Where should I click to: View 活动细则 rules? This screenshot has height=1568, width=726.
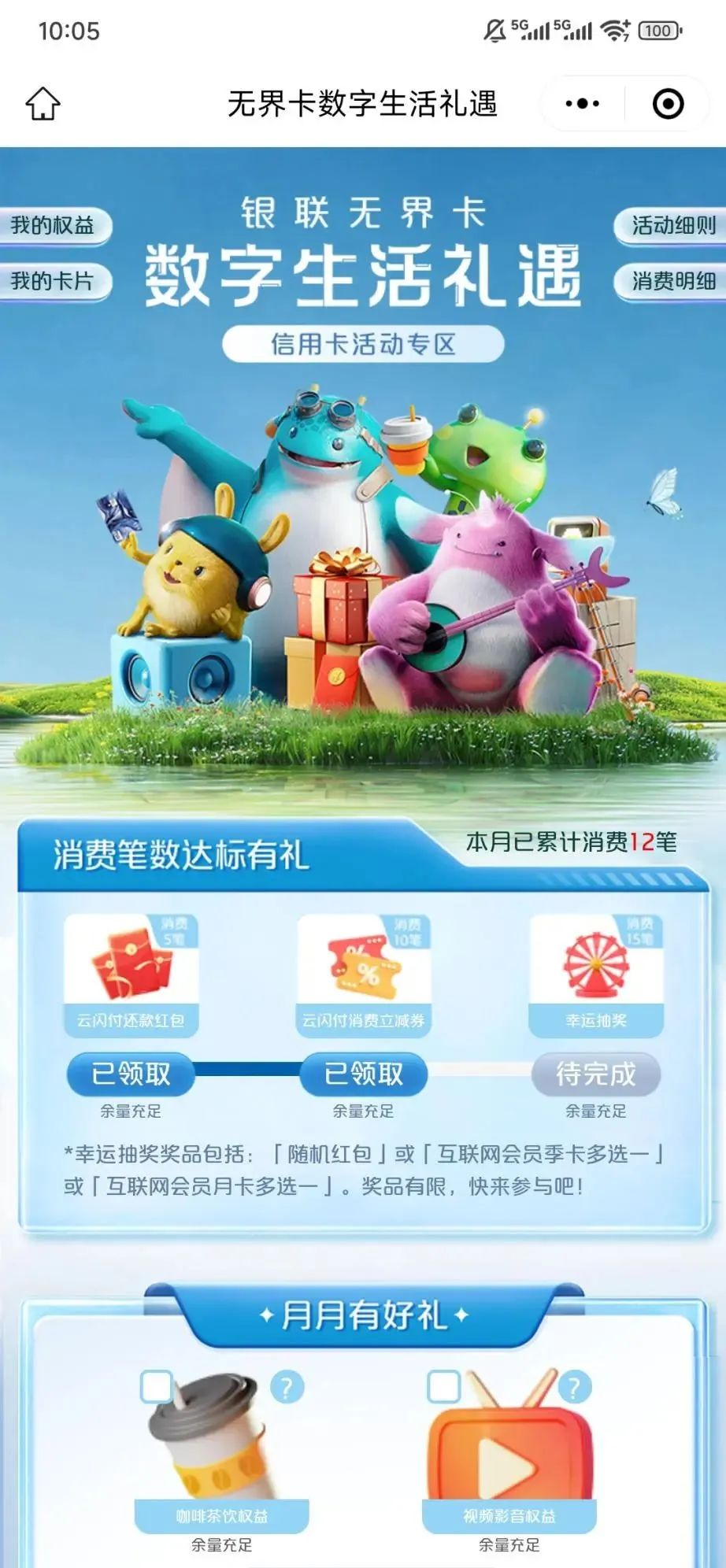point(672,226)
